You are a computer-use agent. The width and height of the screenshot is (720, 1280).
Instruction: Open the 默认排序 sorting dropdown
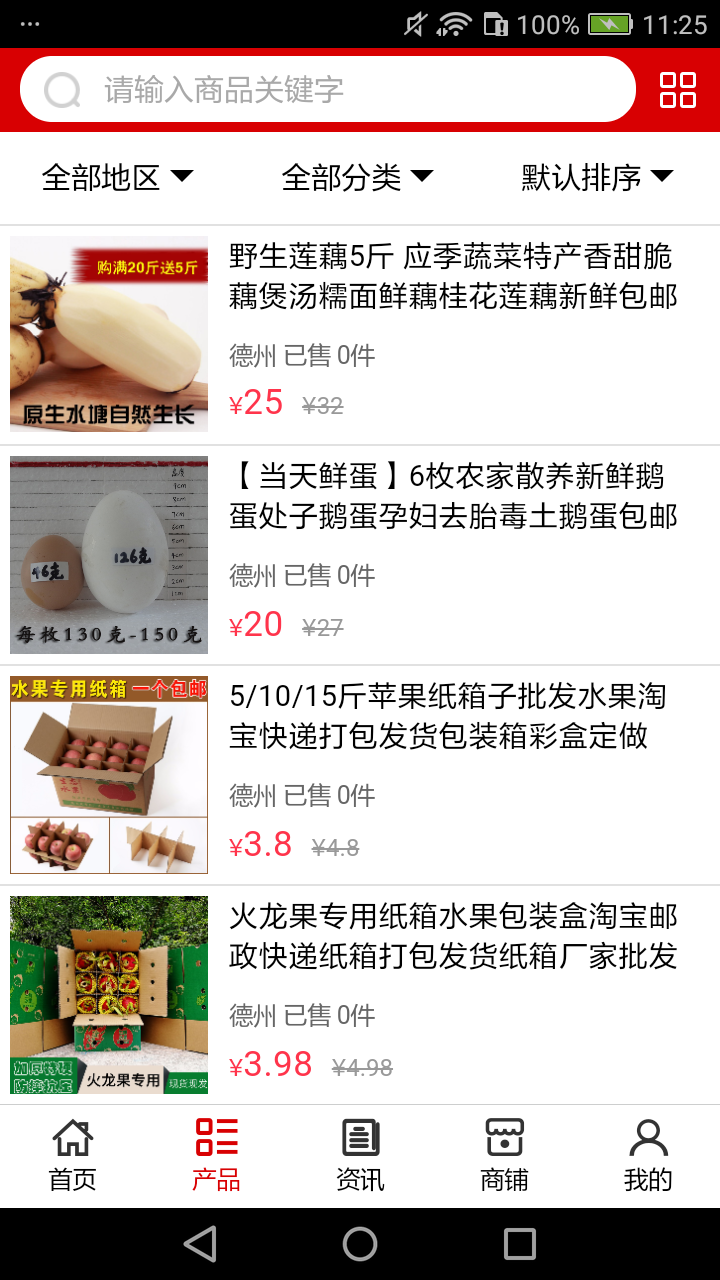597,178
